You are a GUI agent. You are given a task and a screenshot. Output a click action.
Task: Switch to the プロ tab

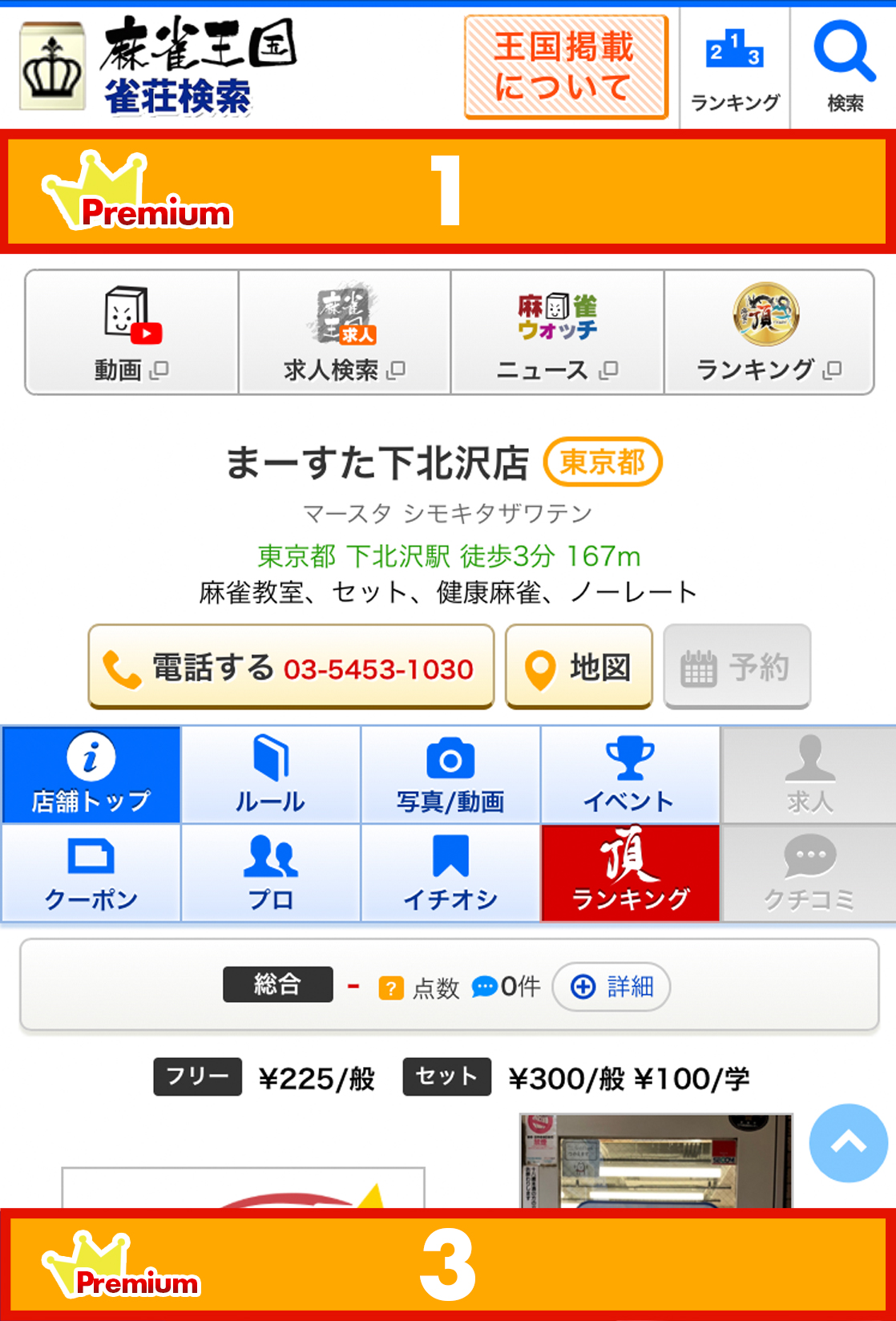[271, 874]
